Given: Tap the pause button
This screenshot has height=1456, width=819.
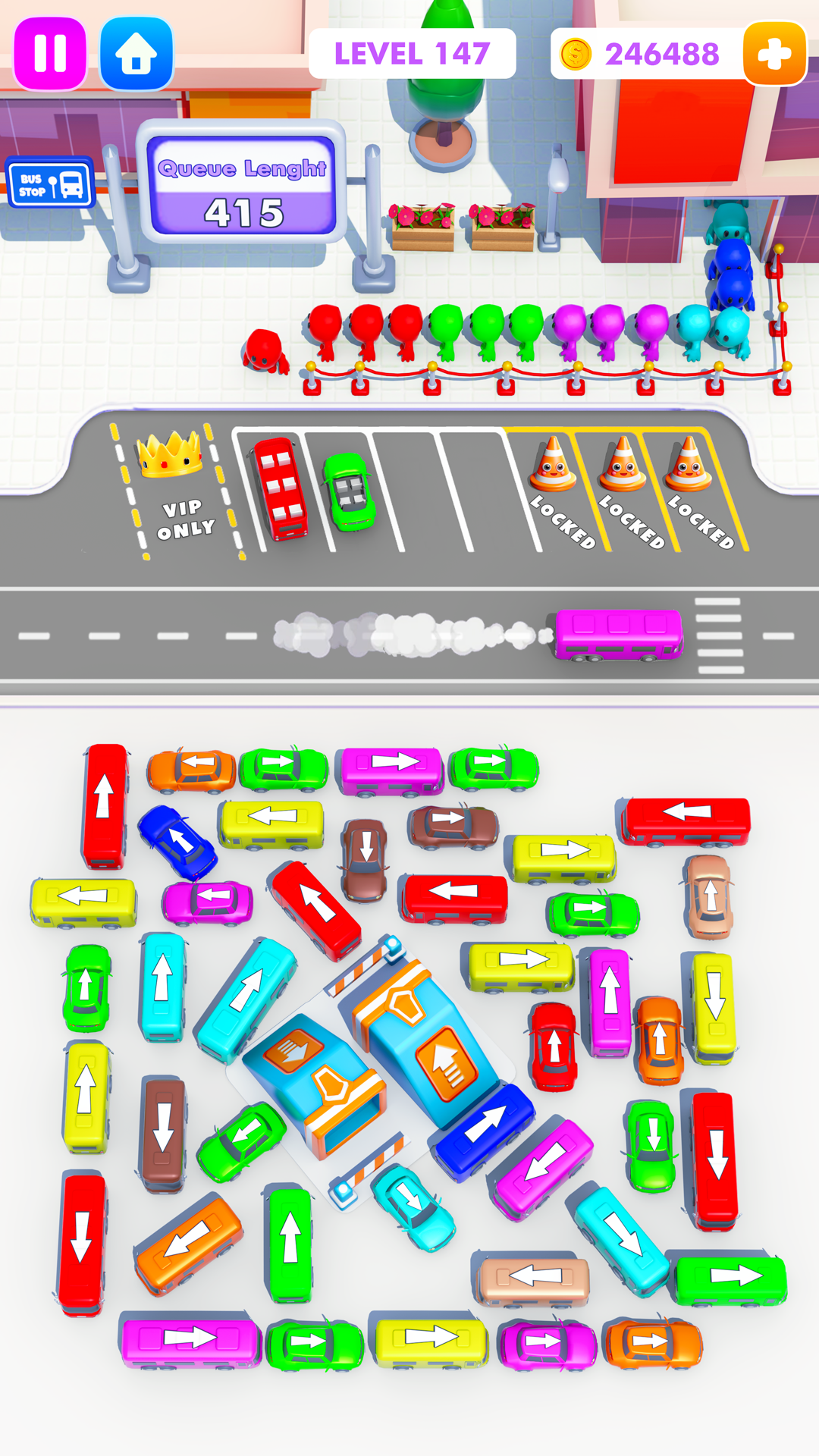Looking at the screenshot, I should coord(49,53).
